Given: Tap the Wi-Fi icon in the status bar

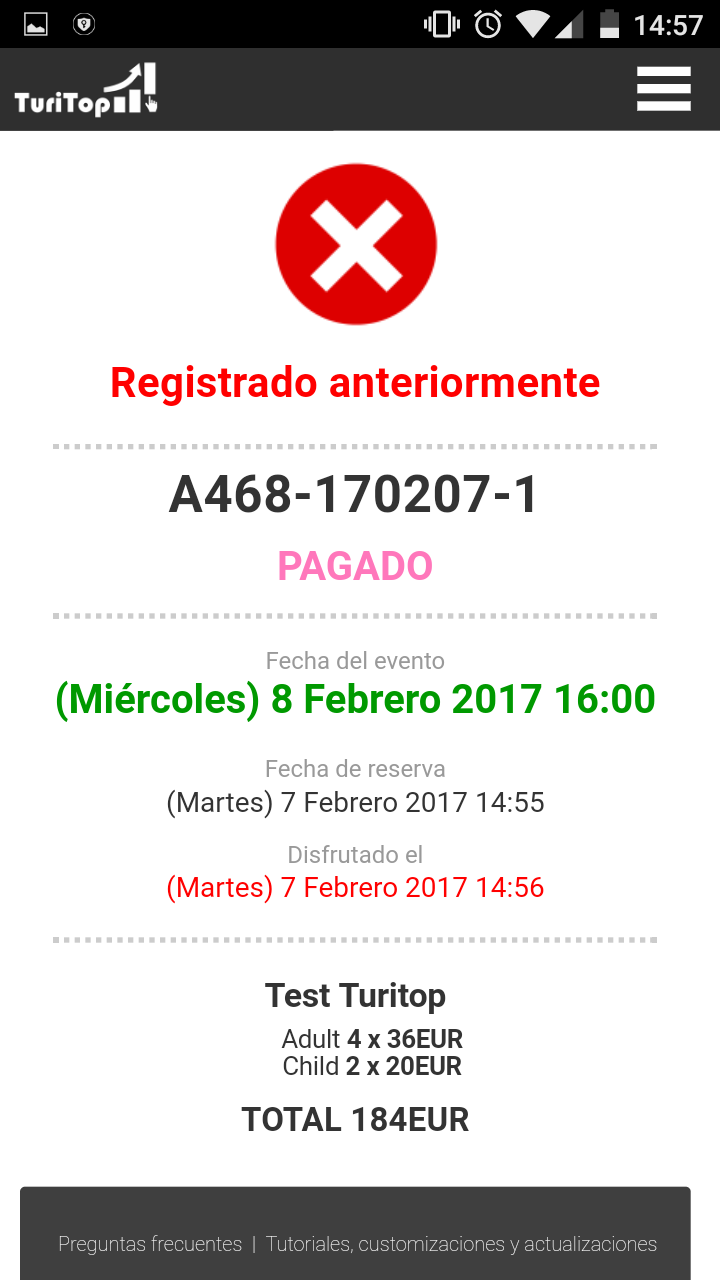Looking at the screenshot, I should pos(536,22).
